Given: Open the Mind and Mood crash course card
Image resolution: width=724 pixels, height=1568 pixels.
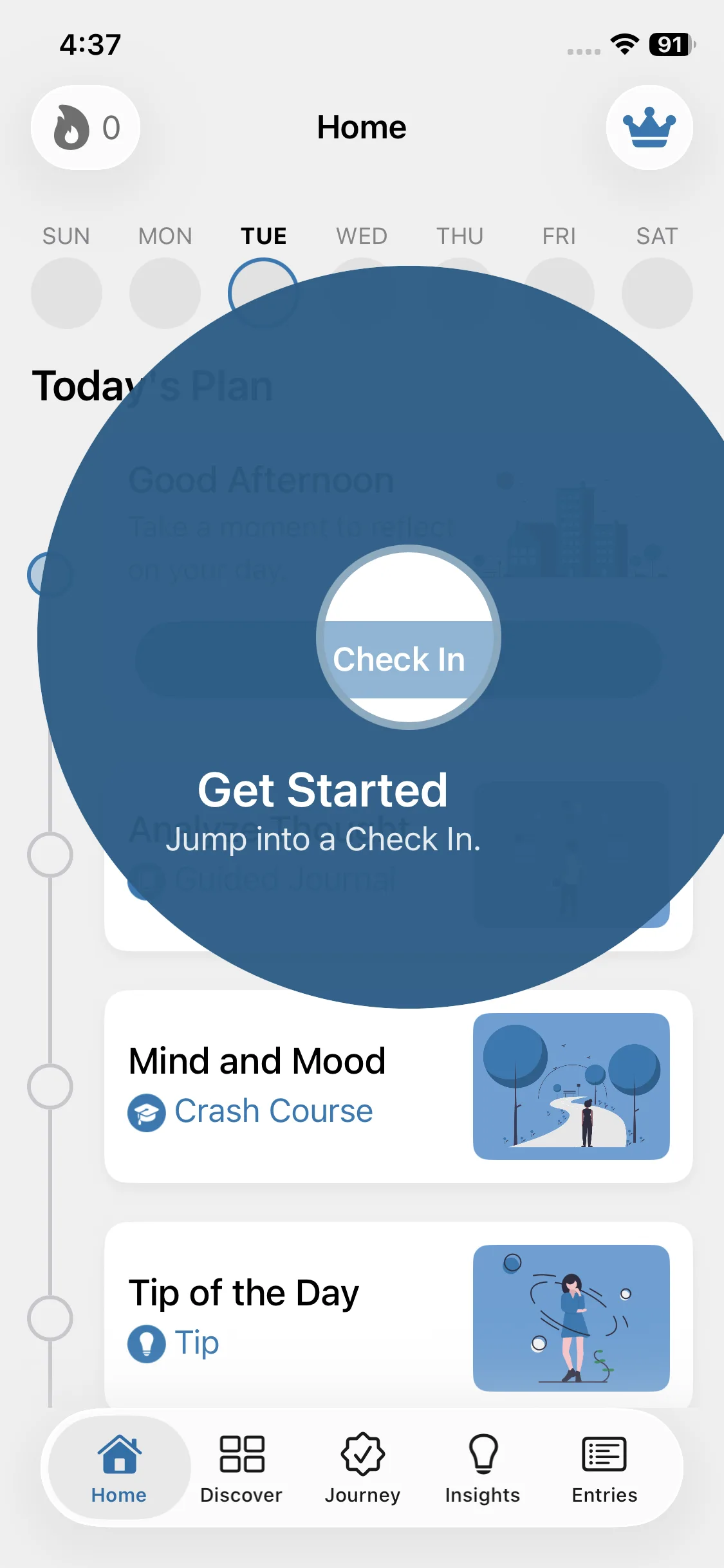Looking at the screenshot, I should pos(398,1087).
